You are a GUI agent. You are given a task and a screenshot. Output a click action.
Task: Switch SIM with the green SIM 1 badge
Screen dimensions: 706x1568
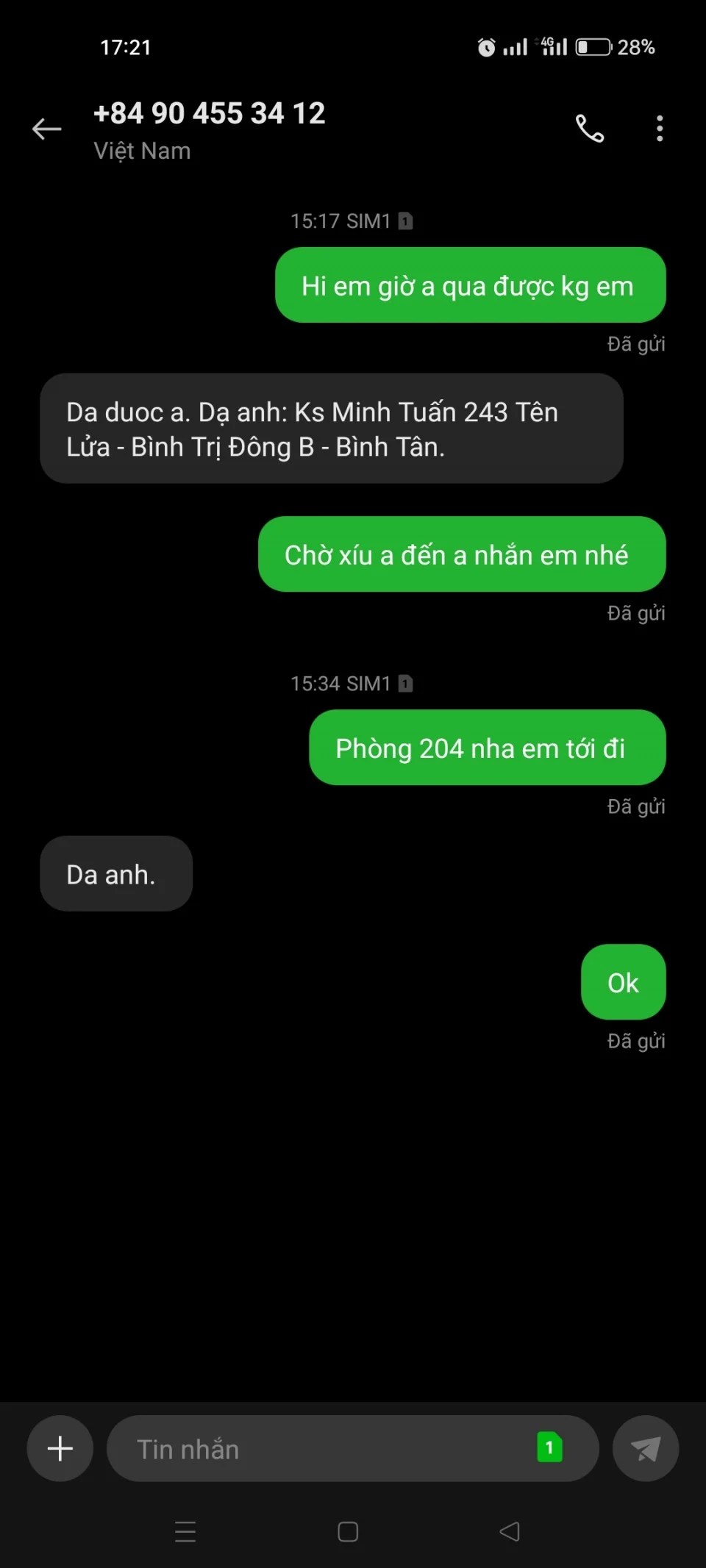(549, 1447)
